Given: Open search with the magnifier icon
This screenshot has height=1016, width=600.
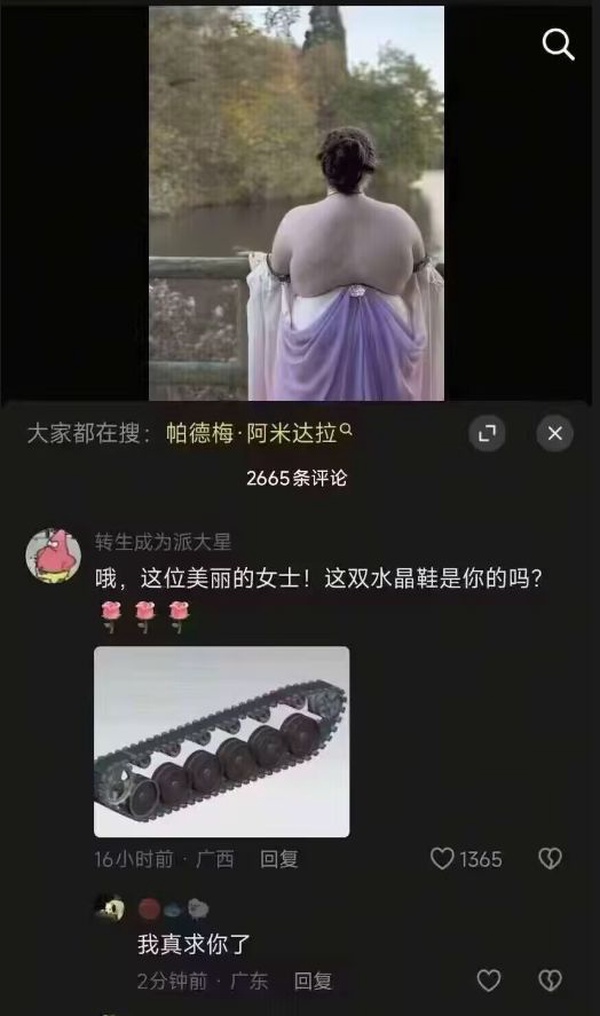Looking at the screenshot, I should (558, 44).
